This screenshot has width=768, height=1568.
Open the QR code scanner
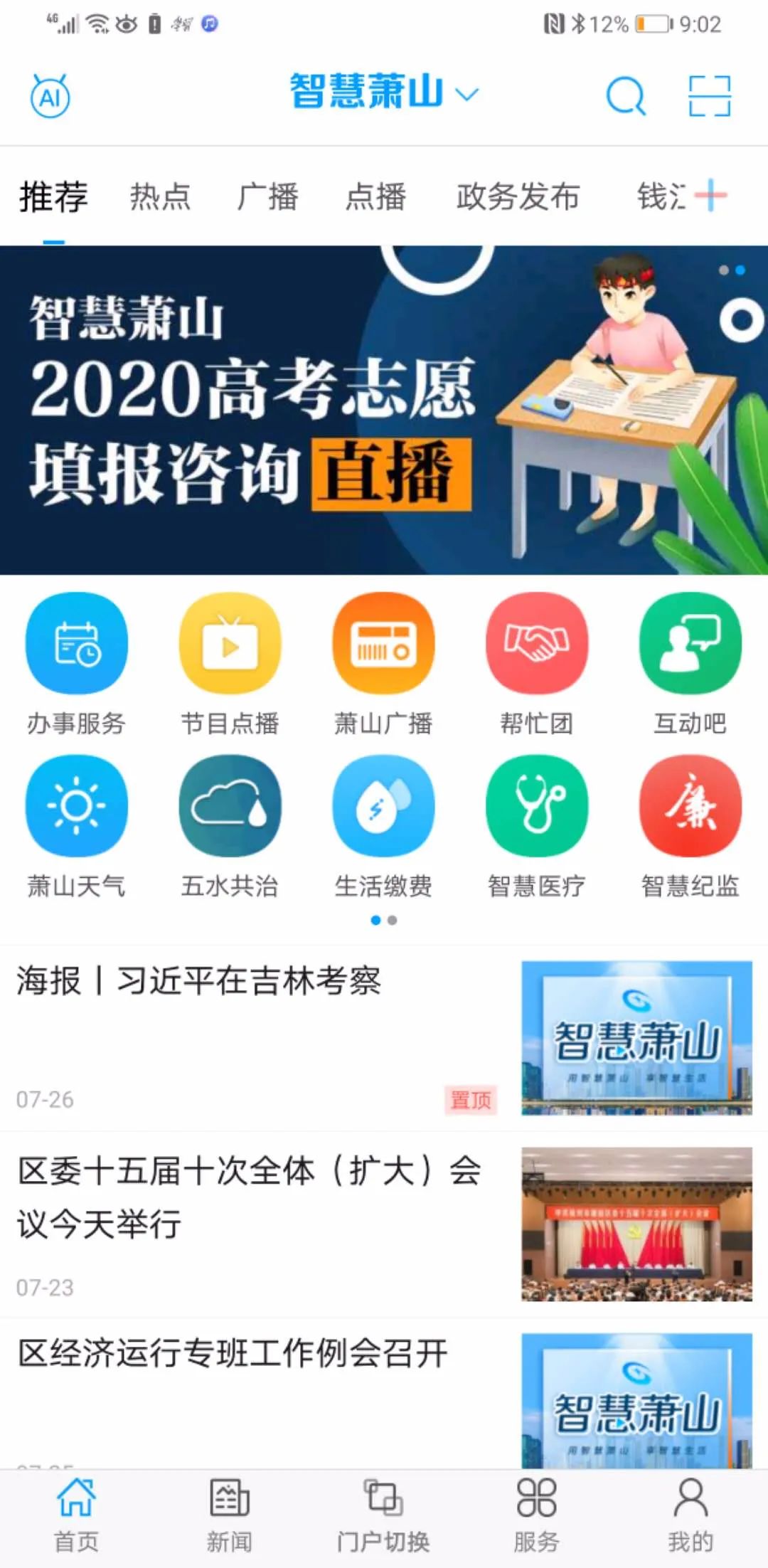[x=709, y=96]
